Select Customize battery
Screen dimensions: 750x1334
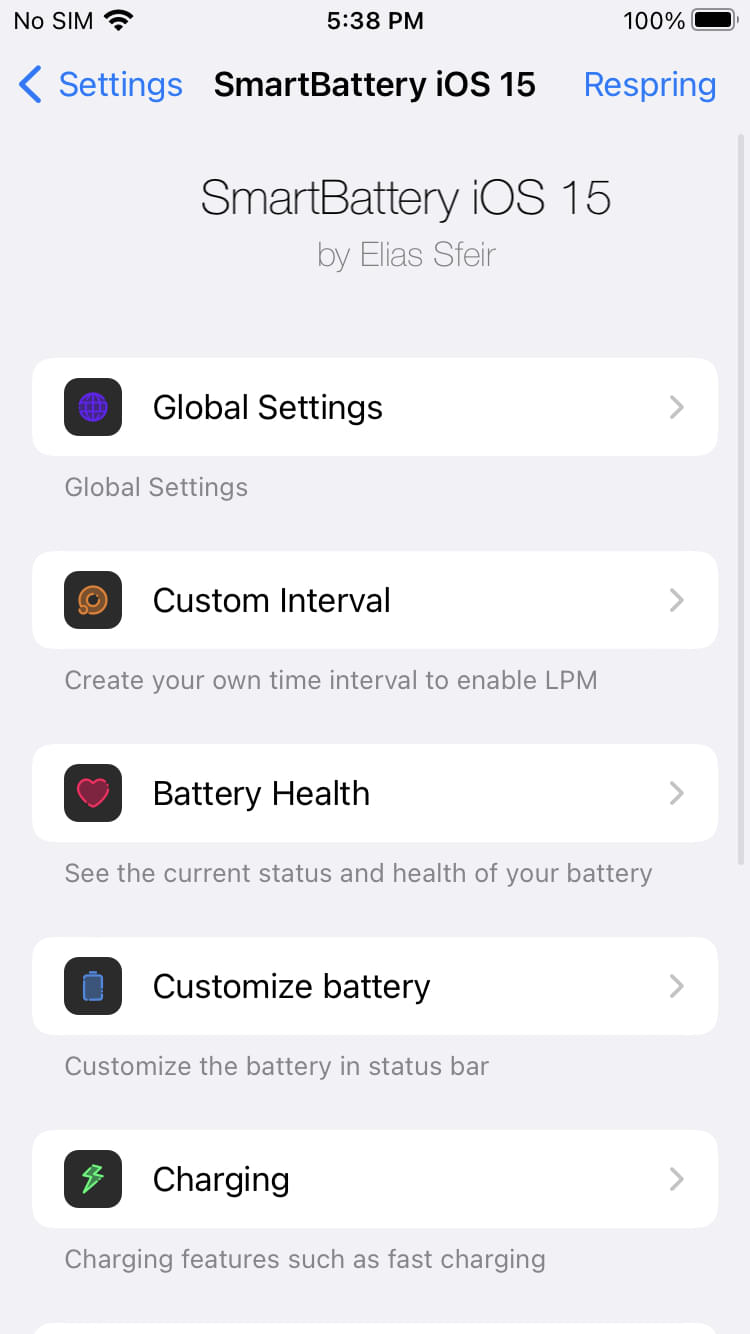[x=374, y=986]
